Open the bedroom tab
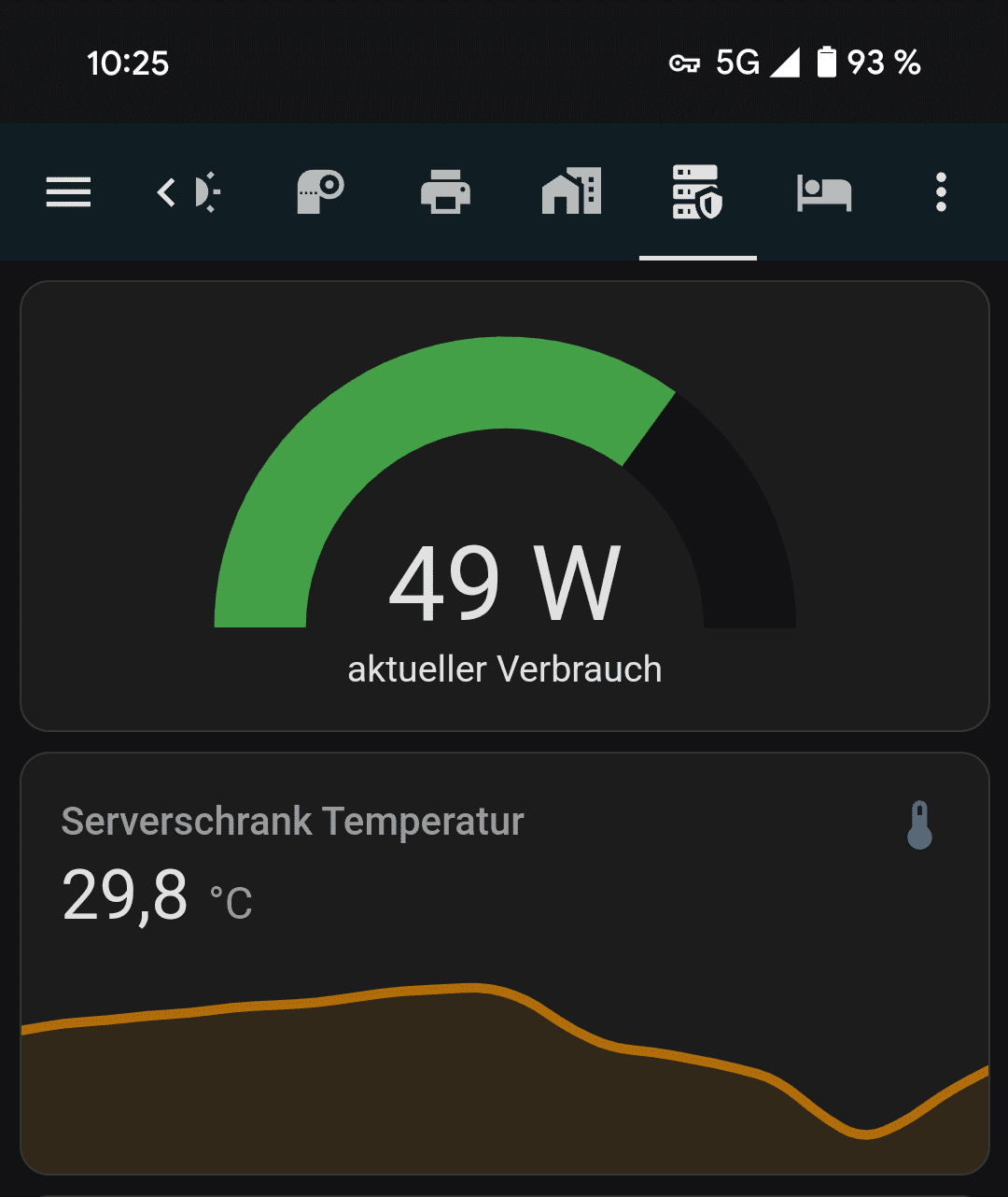The image size is (1008, 1197). [x=823, y=192]
